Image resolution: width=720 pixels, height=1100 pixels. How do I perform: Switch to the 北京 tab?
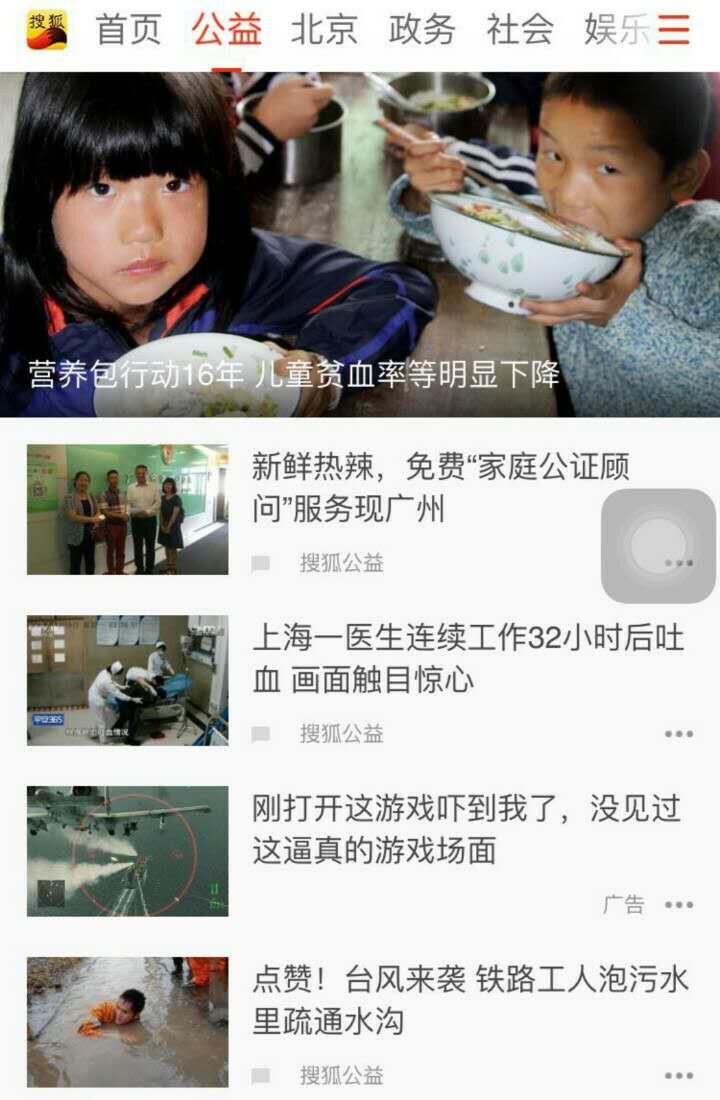(324, 30)
